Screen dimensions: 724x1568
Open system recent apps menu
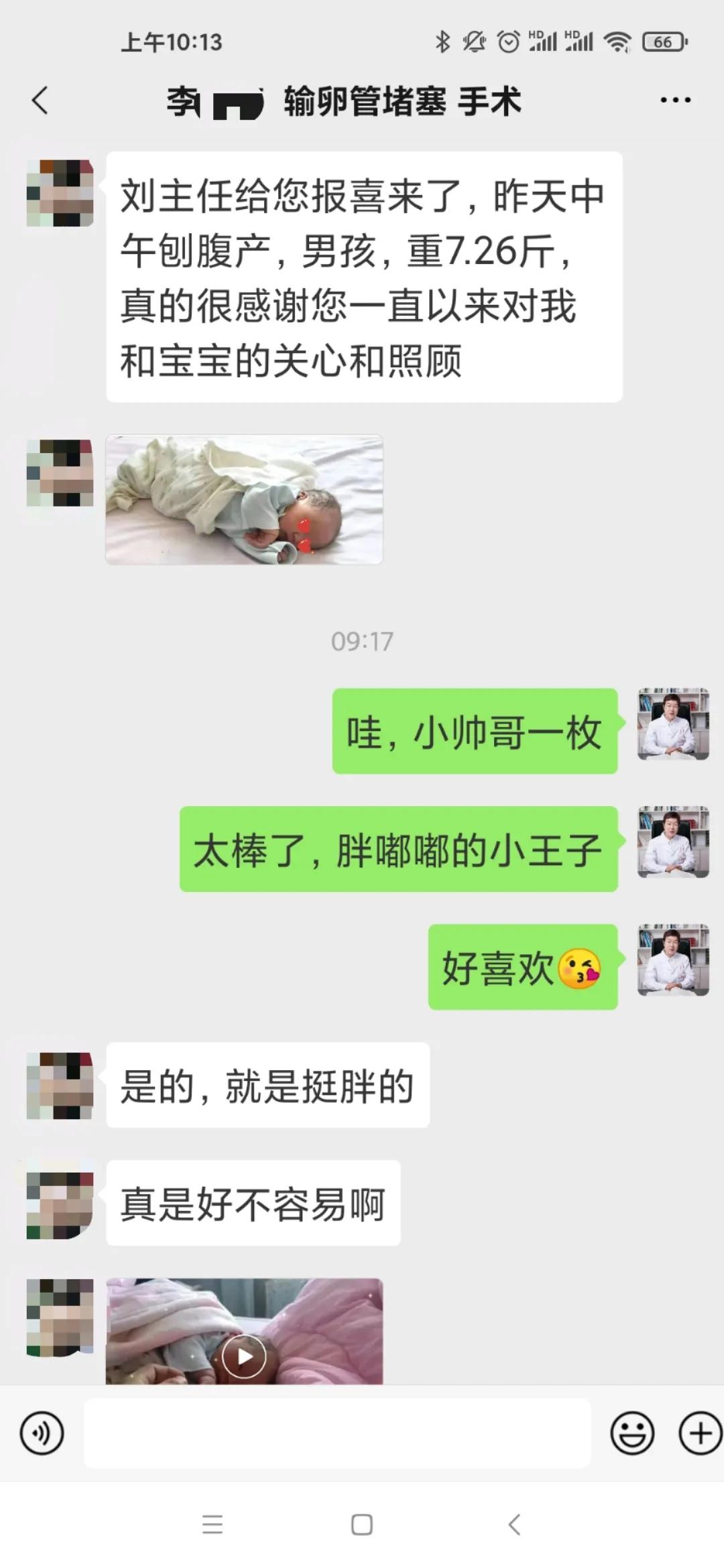point(213,1524)
